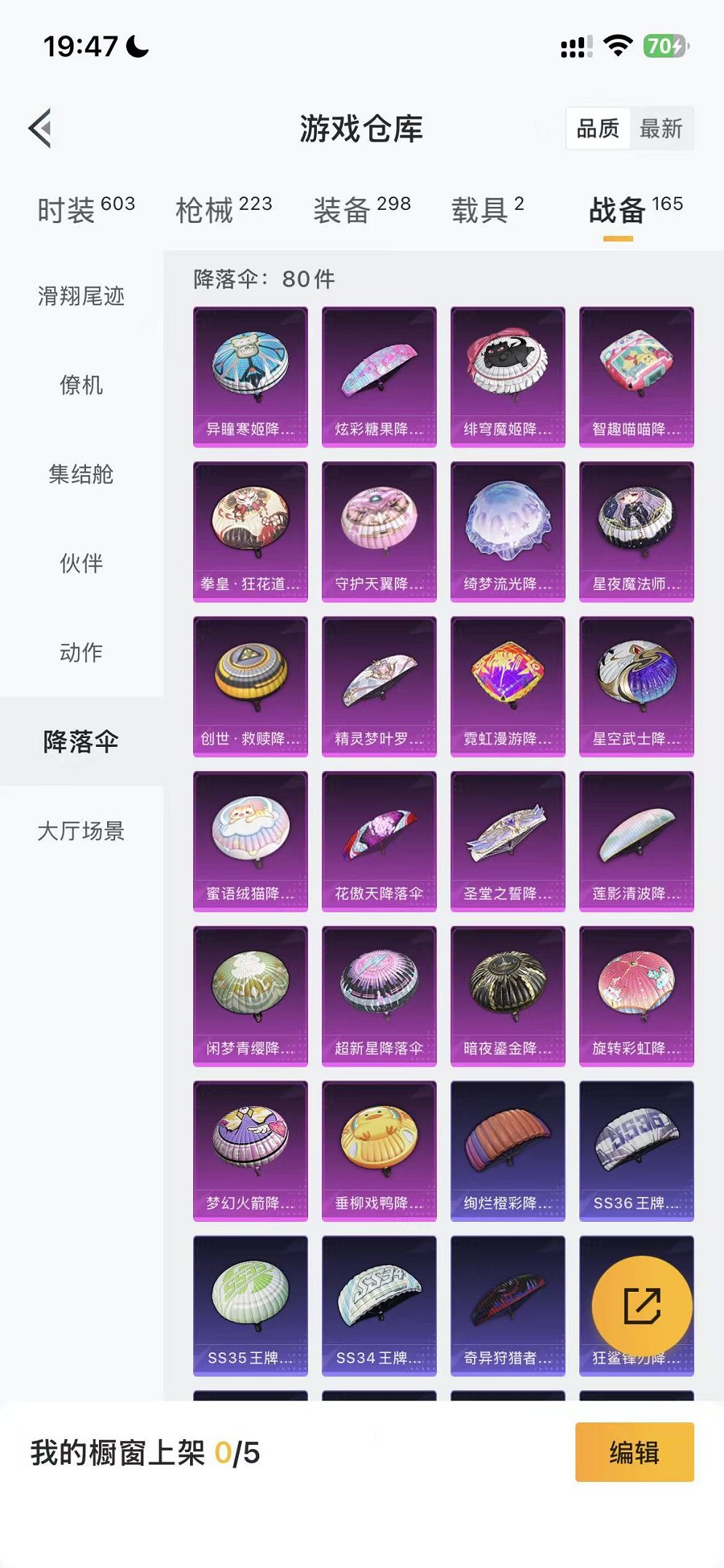Sort items by 最新

661,129
